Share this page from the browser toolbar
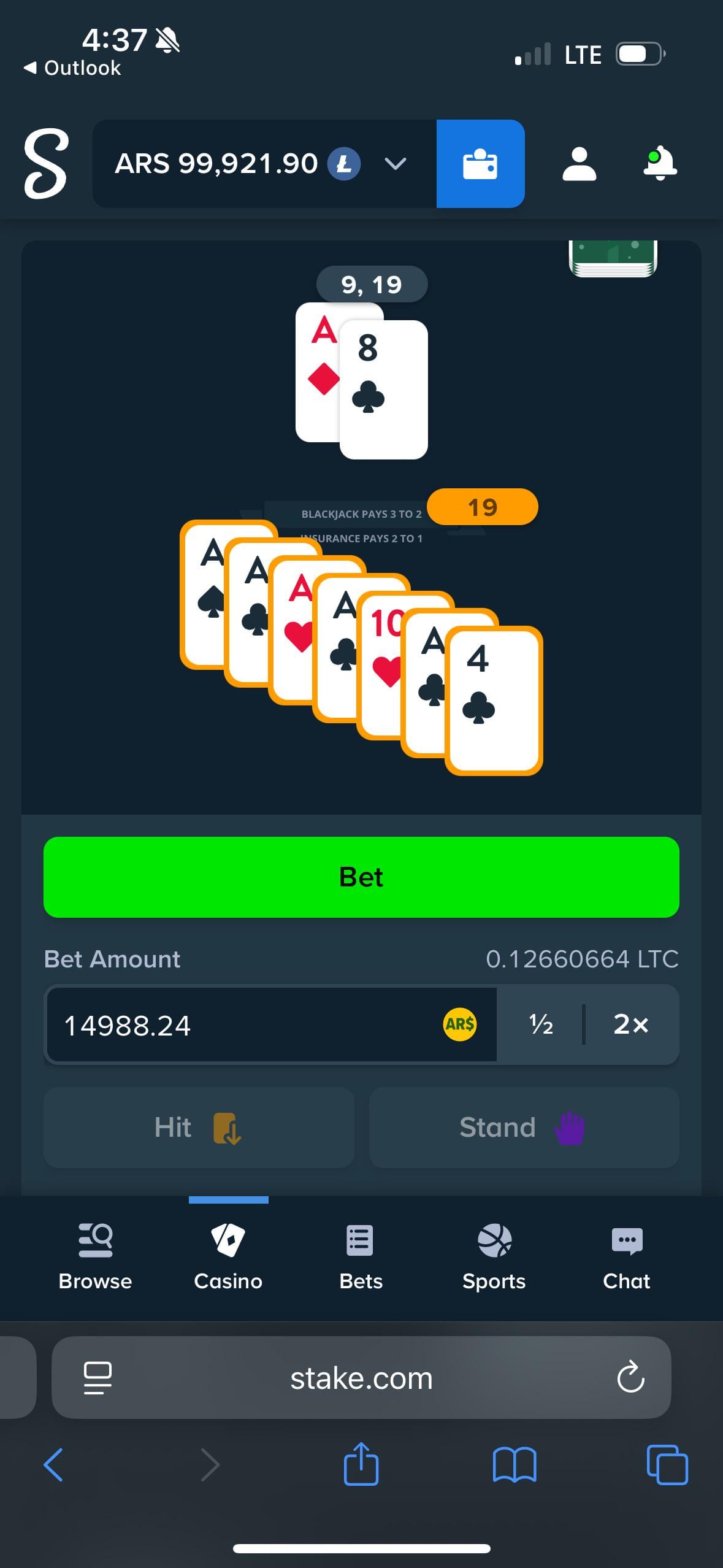Screen dimensions: 723x1568 (x=361, y=1465)
